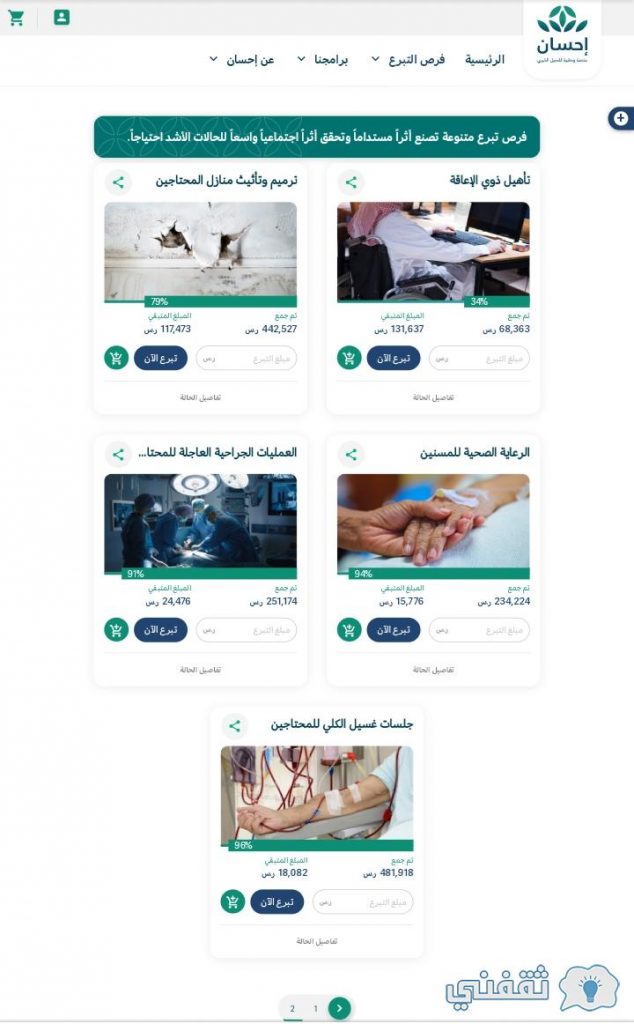Expand the برامجنا menu
The image size is (634, 1024).
click(x=323, y=59)
